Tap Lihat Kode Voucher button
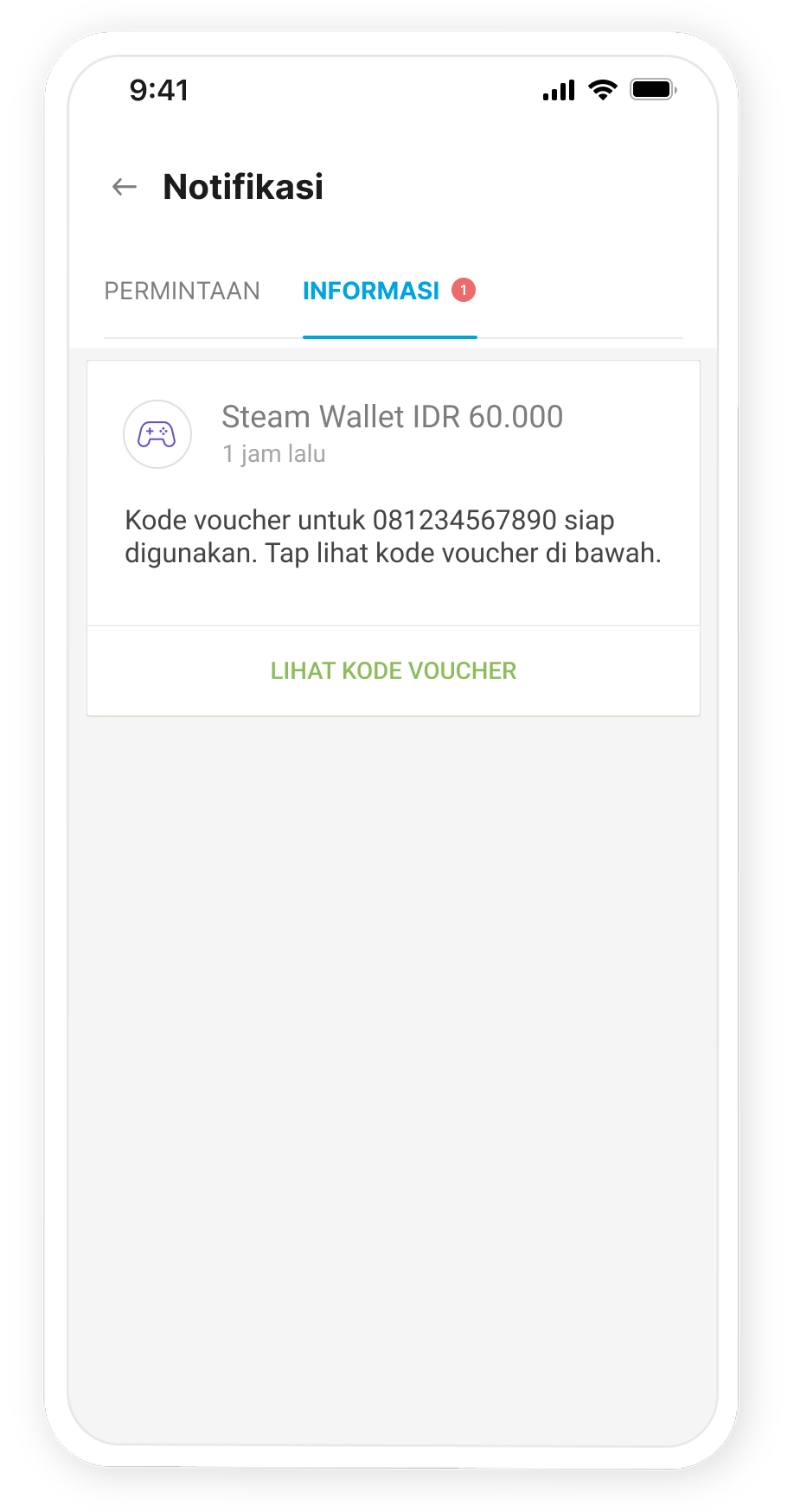This screenshot has height=1512, width=794. [x=394, y=671]
